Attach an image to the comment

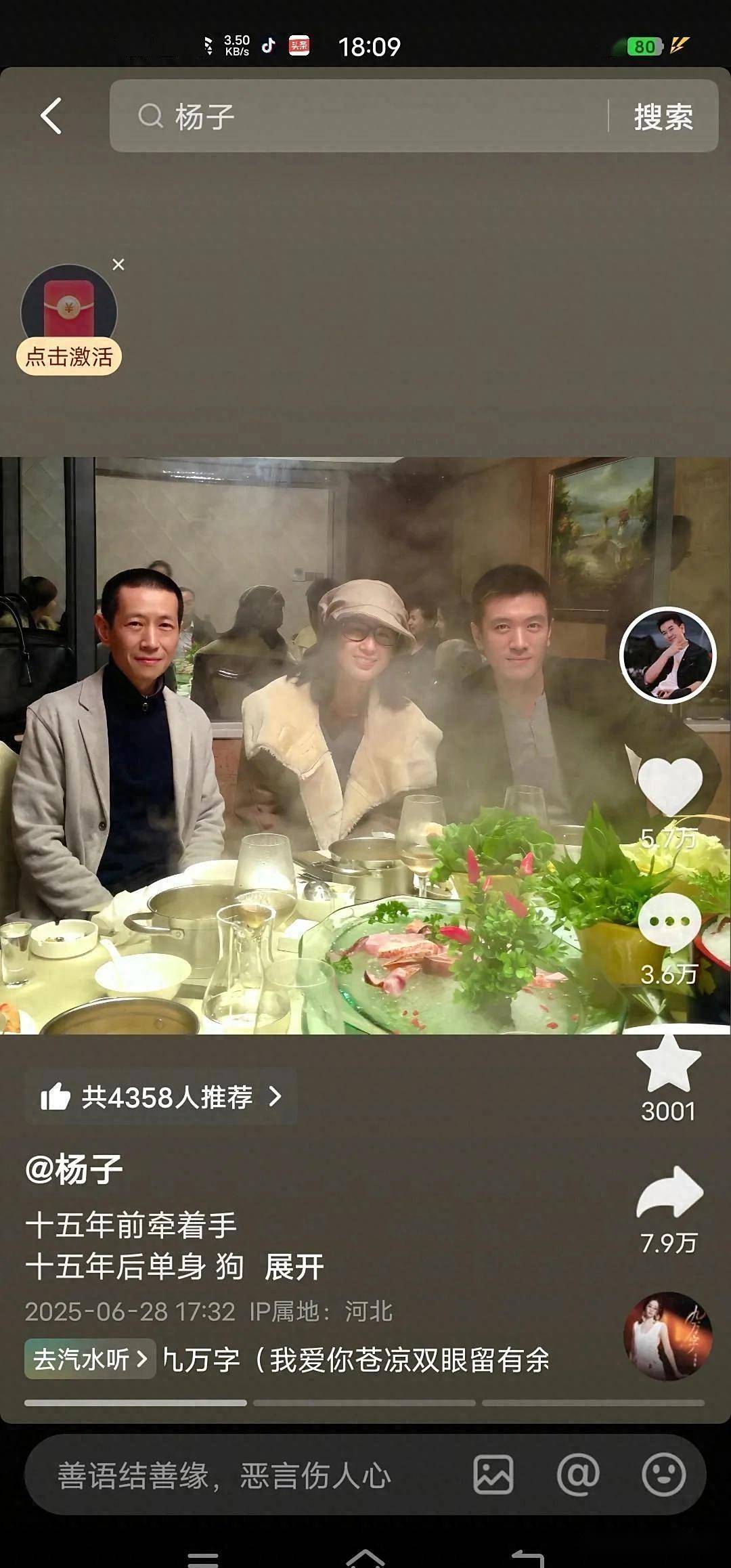click(493, 1475)
